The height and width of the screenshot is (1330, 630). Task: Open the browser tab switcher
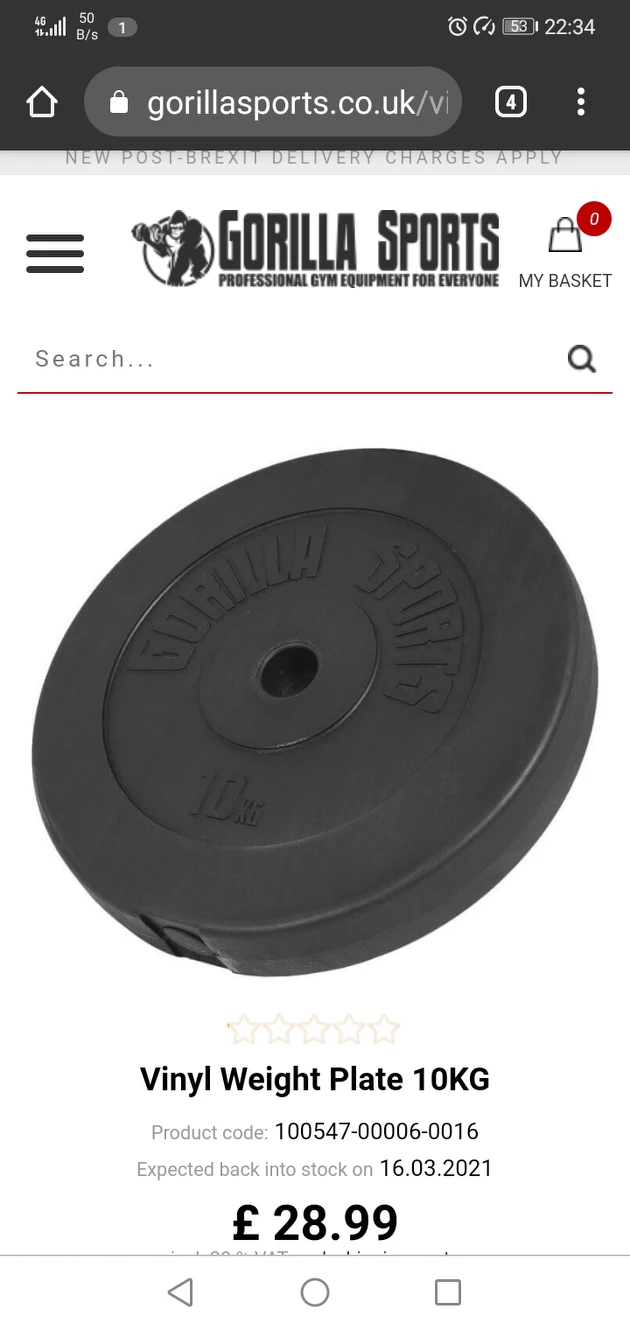click(511, 102)
